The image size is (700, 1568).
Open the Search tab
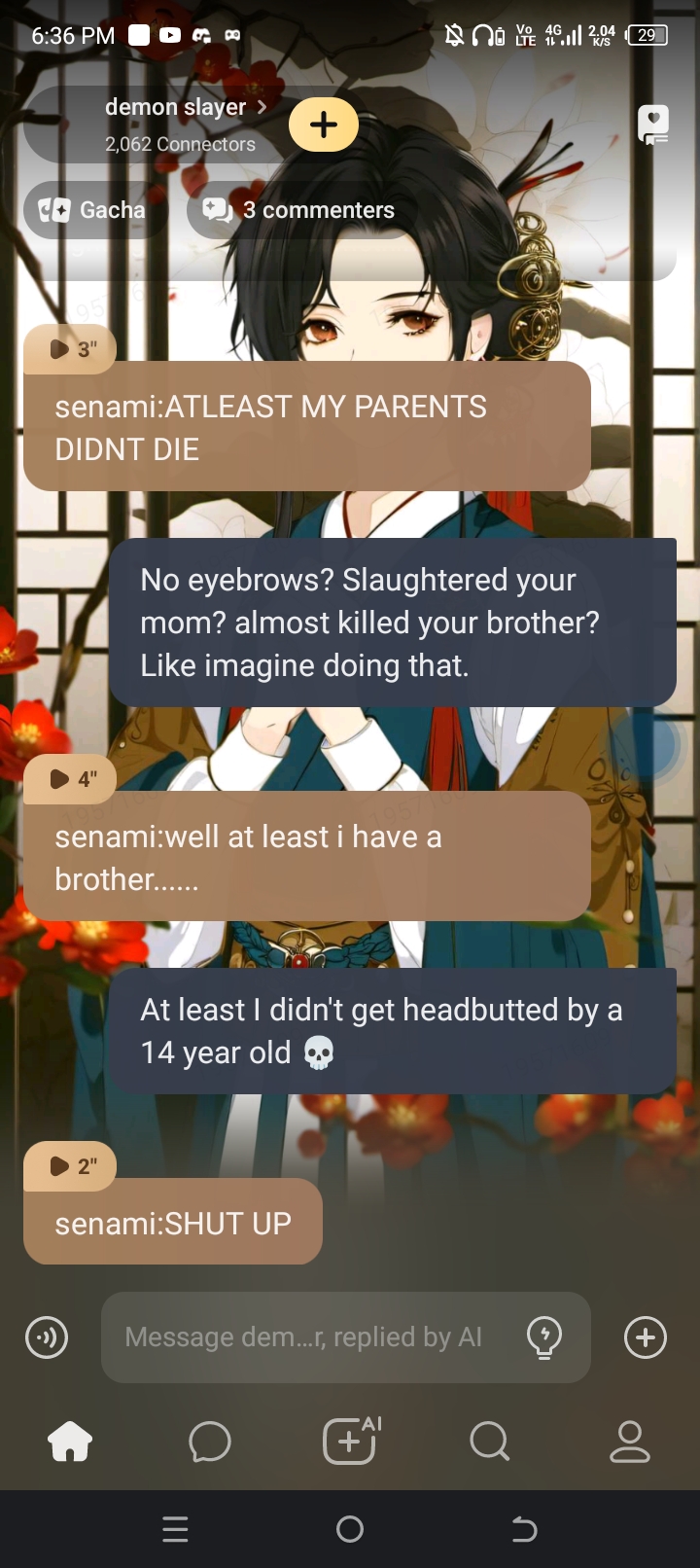489,1441
